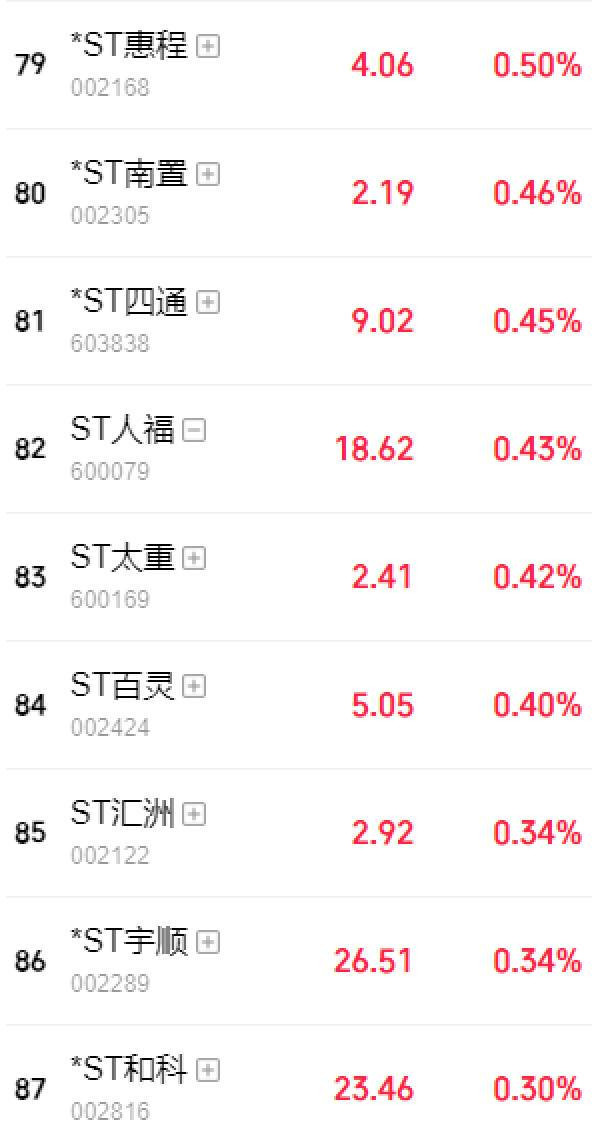
Task: Open stock details for ST人福 600079
Action: [296, 449]
